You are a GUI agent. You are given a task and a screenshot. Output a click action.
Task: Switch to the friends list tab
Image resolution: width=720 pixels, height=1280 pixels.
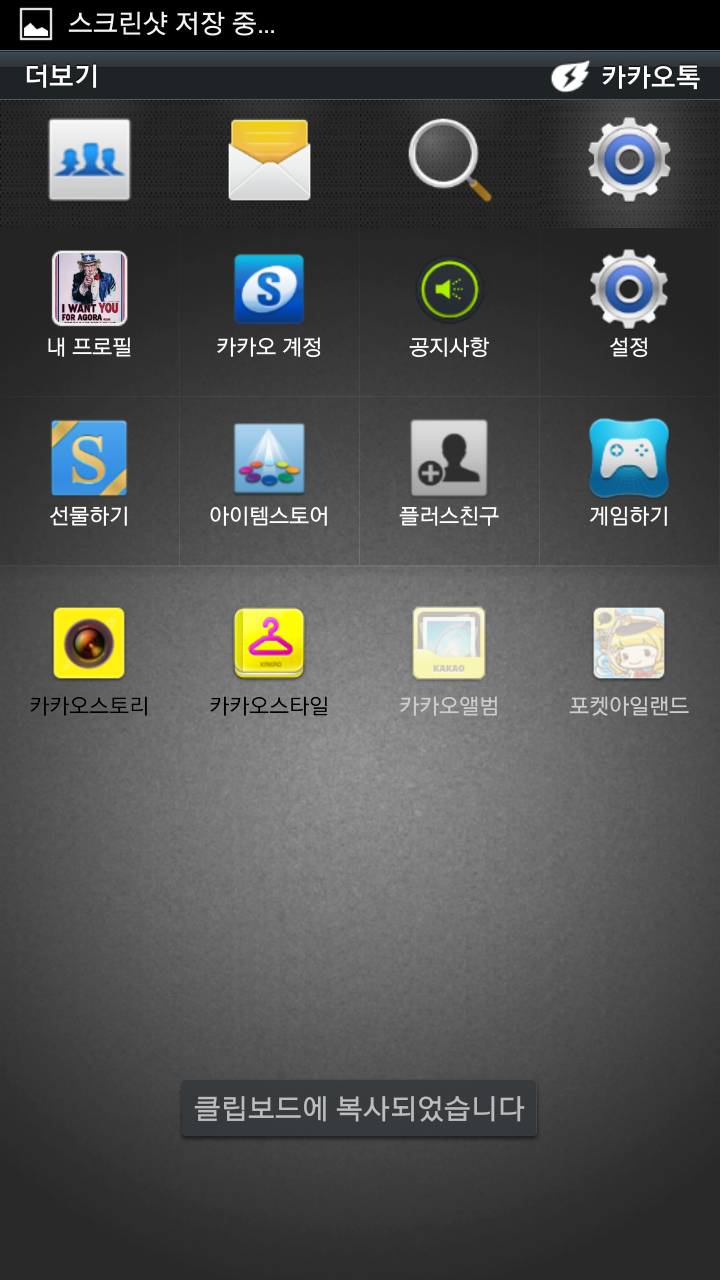click(90, 160)
